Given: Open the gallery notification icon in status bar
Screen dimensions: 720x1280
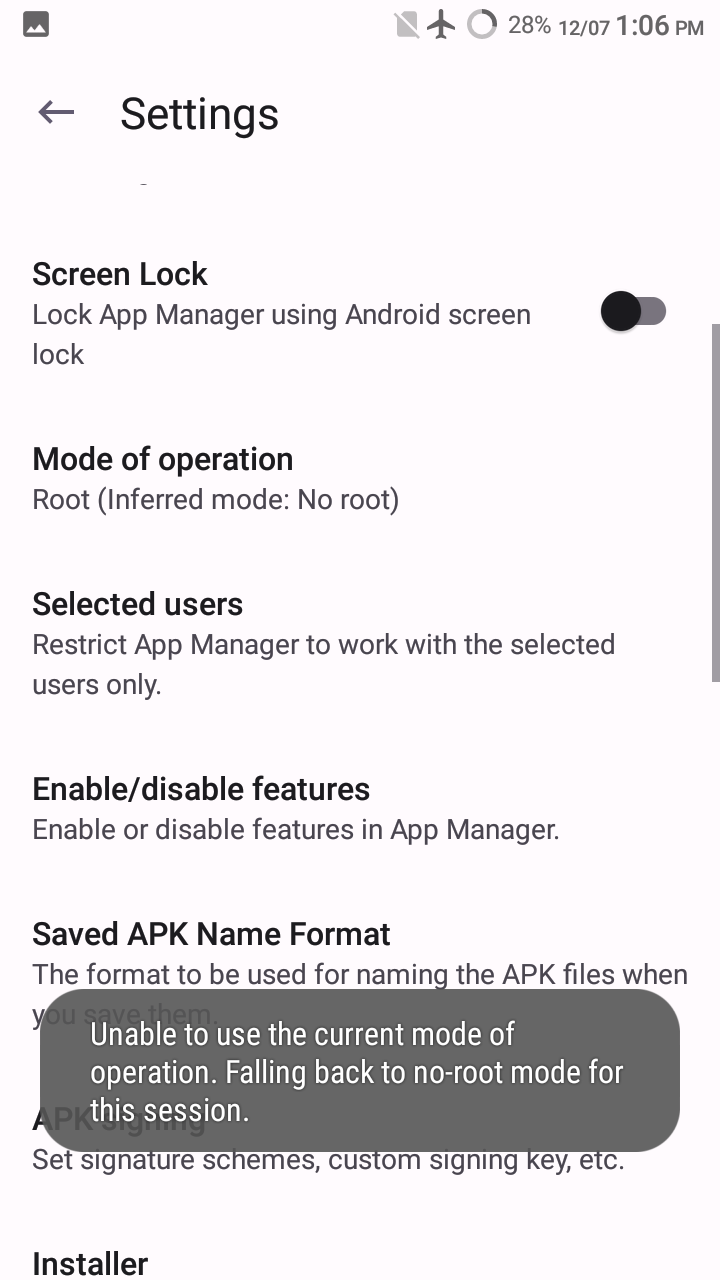Looking at the screenshot, I should [35, 24].
